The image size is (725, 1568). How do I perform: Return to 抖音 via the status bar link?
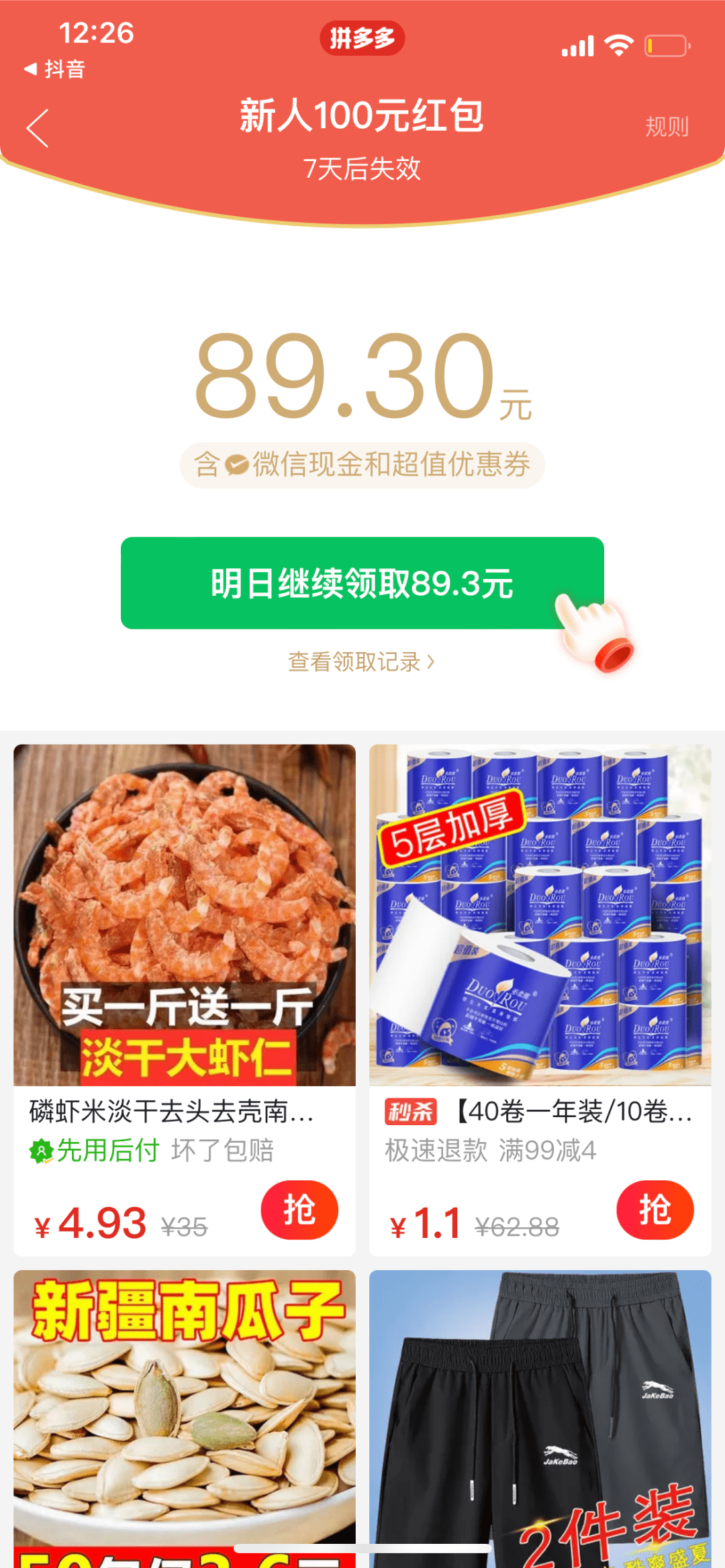[x=55, y=68]
